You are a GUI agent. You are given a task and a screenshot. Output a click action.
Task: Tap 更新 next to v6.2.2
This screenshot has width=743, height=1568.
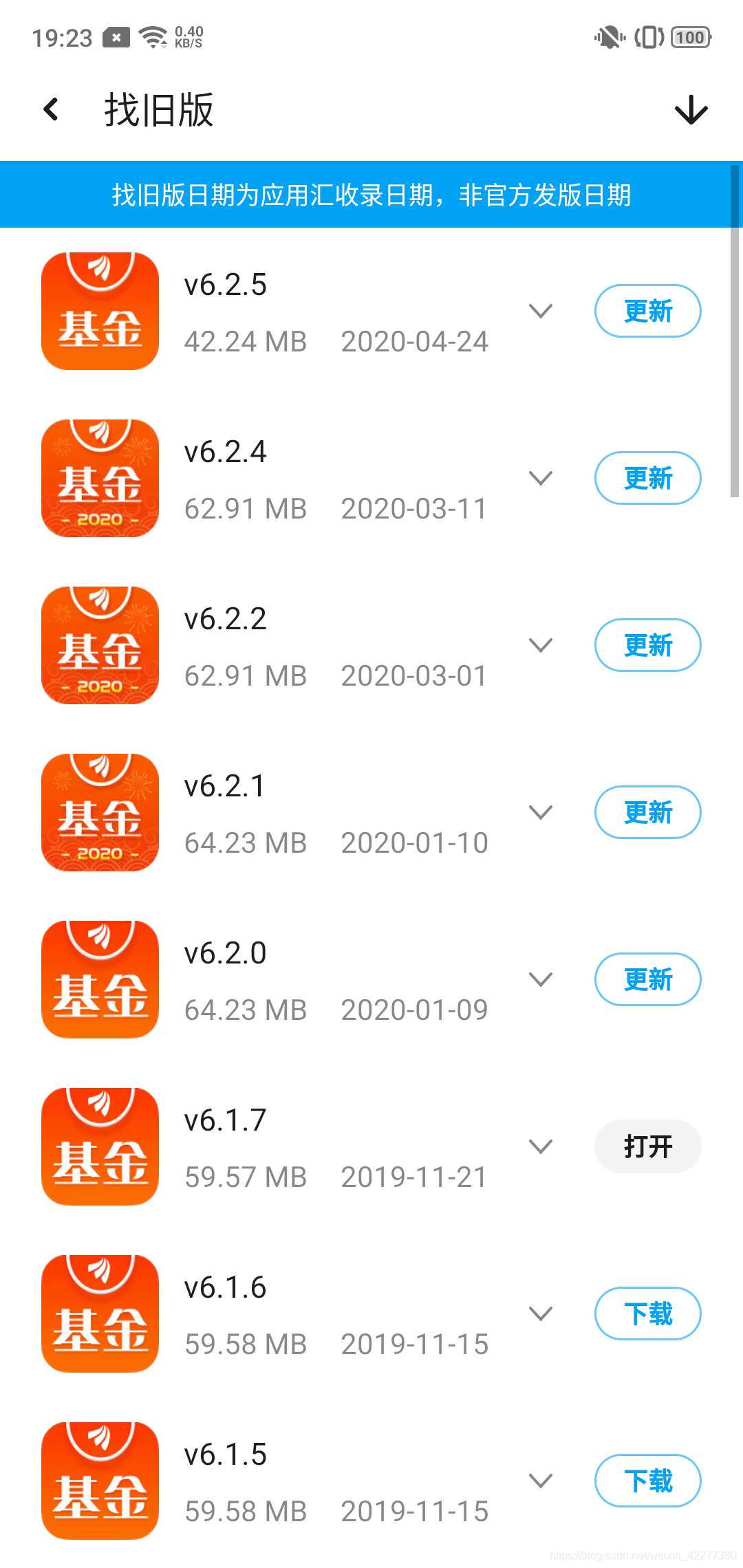(647, 646)
